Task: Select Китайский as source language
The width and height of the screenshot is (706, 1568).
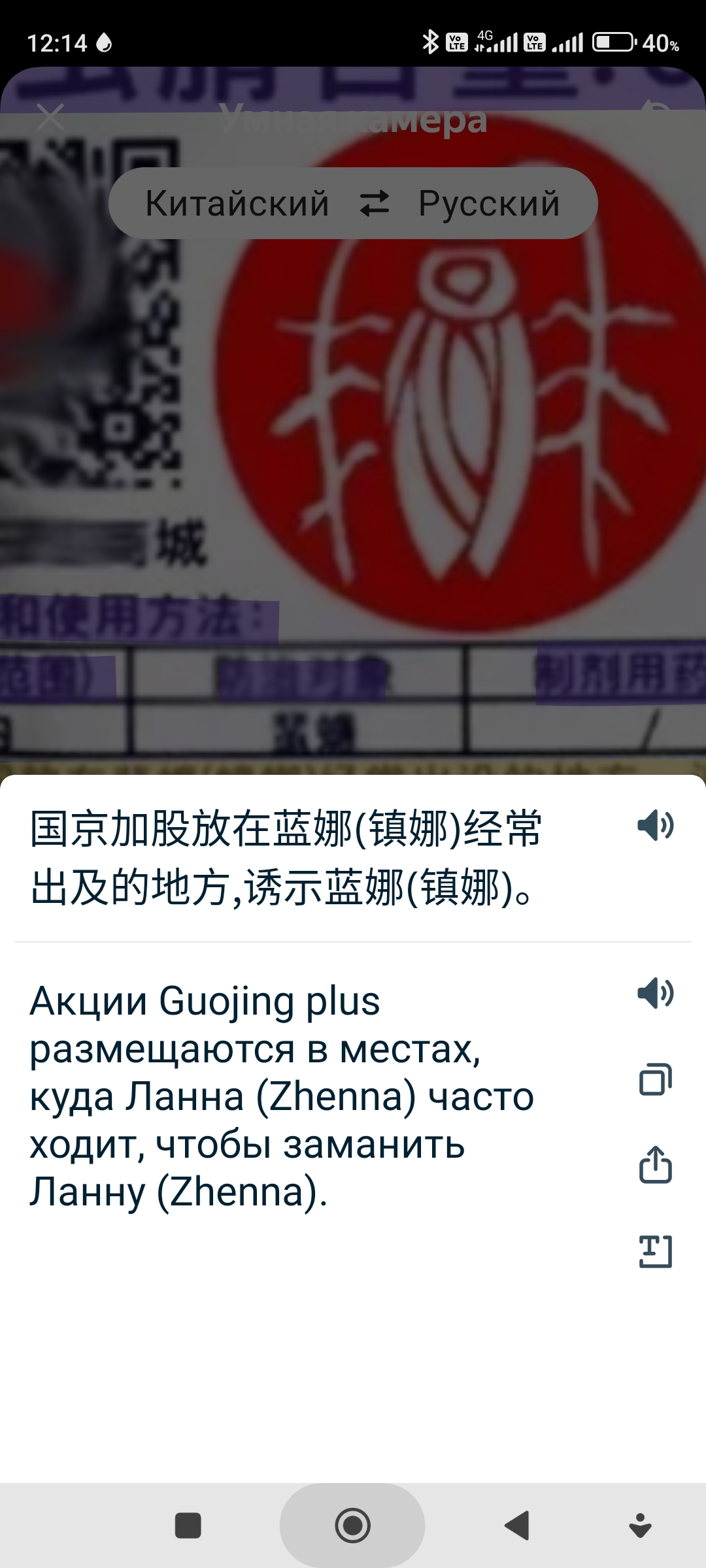Action: (x=237, y=203)
